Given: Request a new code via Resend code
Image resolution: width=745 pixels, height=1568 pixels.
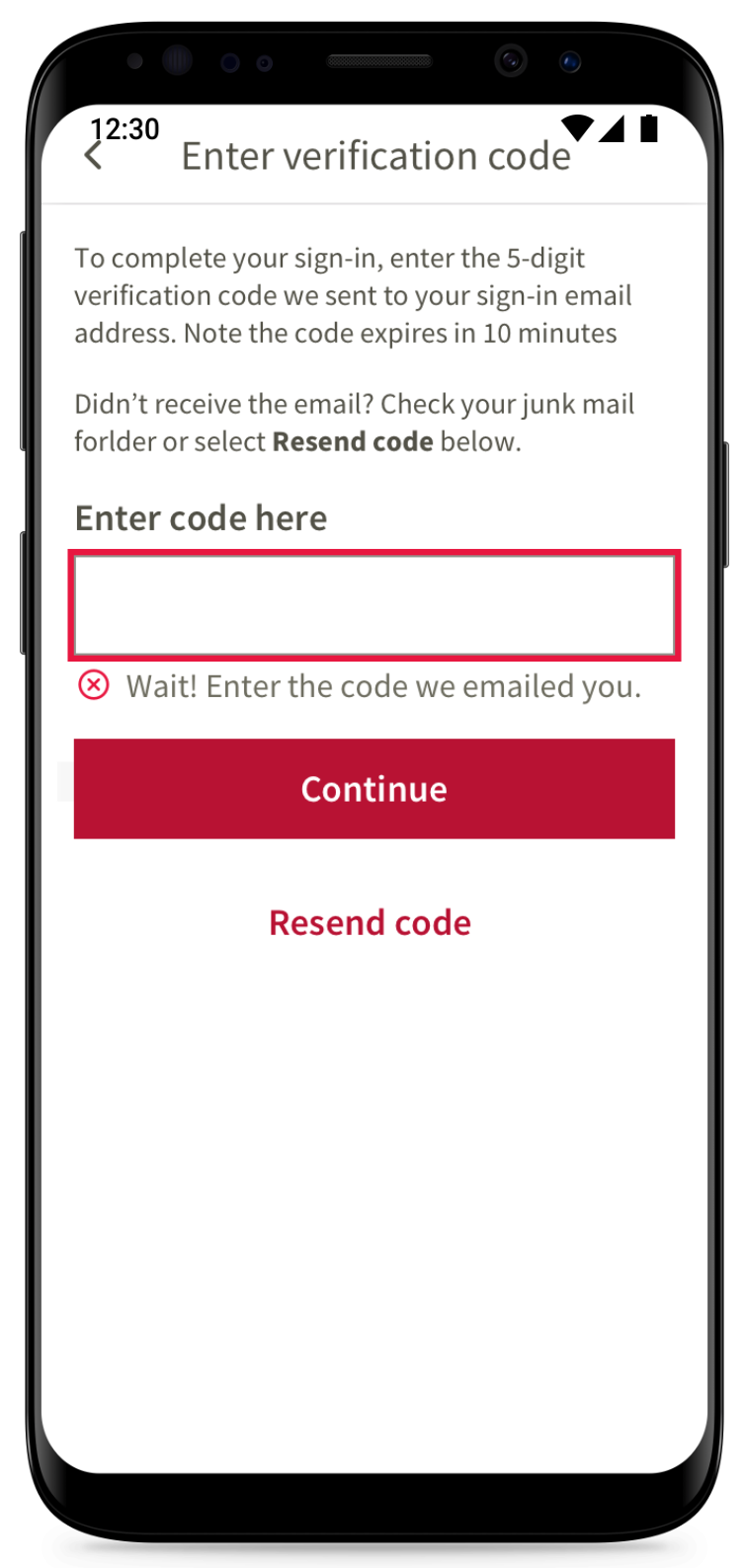Looking at the screenshot, I should [371, 922].
